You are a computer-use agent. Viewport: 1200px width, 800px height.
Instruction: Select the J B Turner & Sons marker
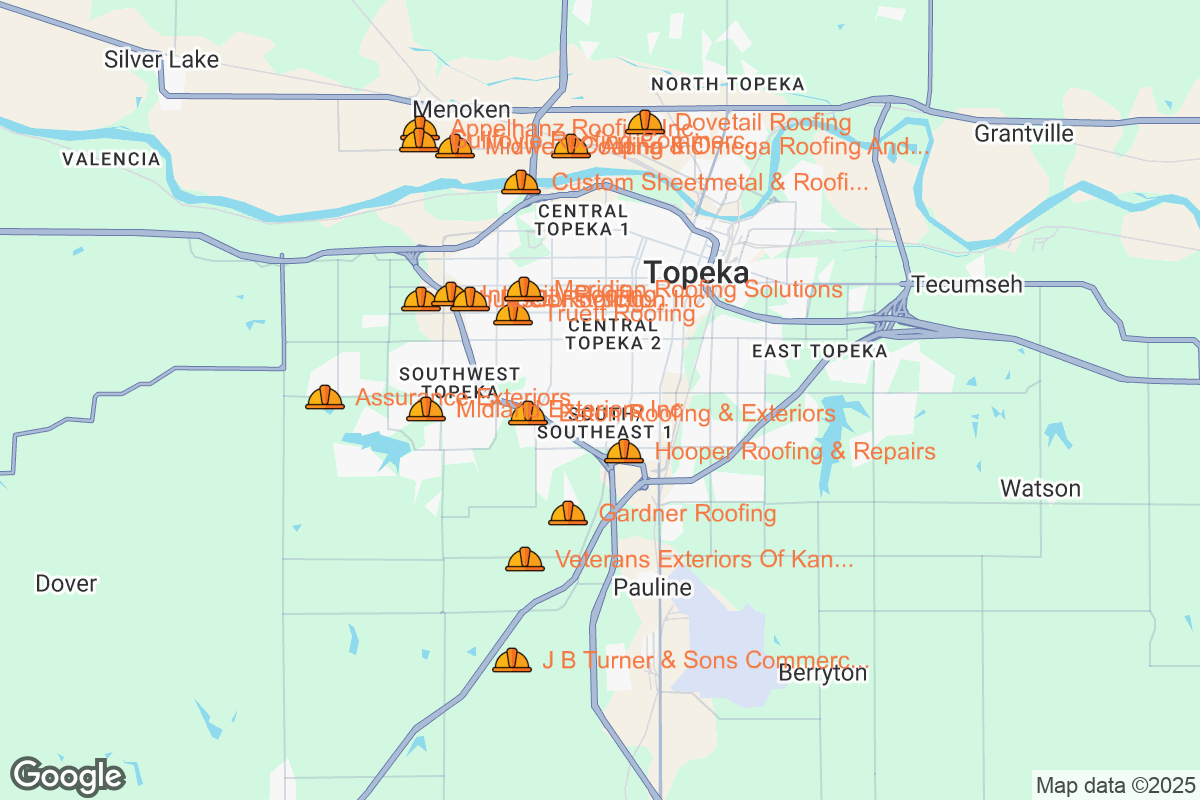[512, 661]
